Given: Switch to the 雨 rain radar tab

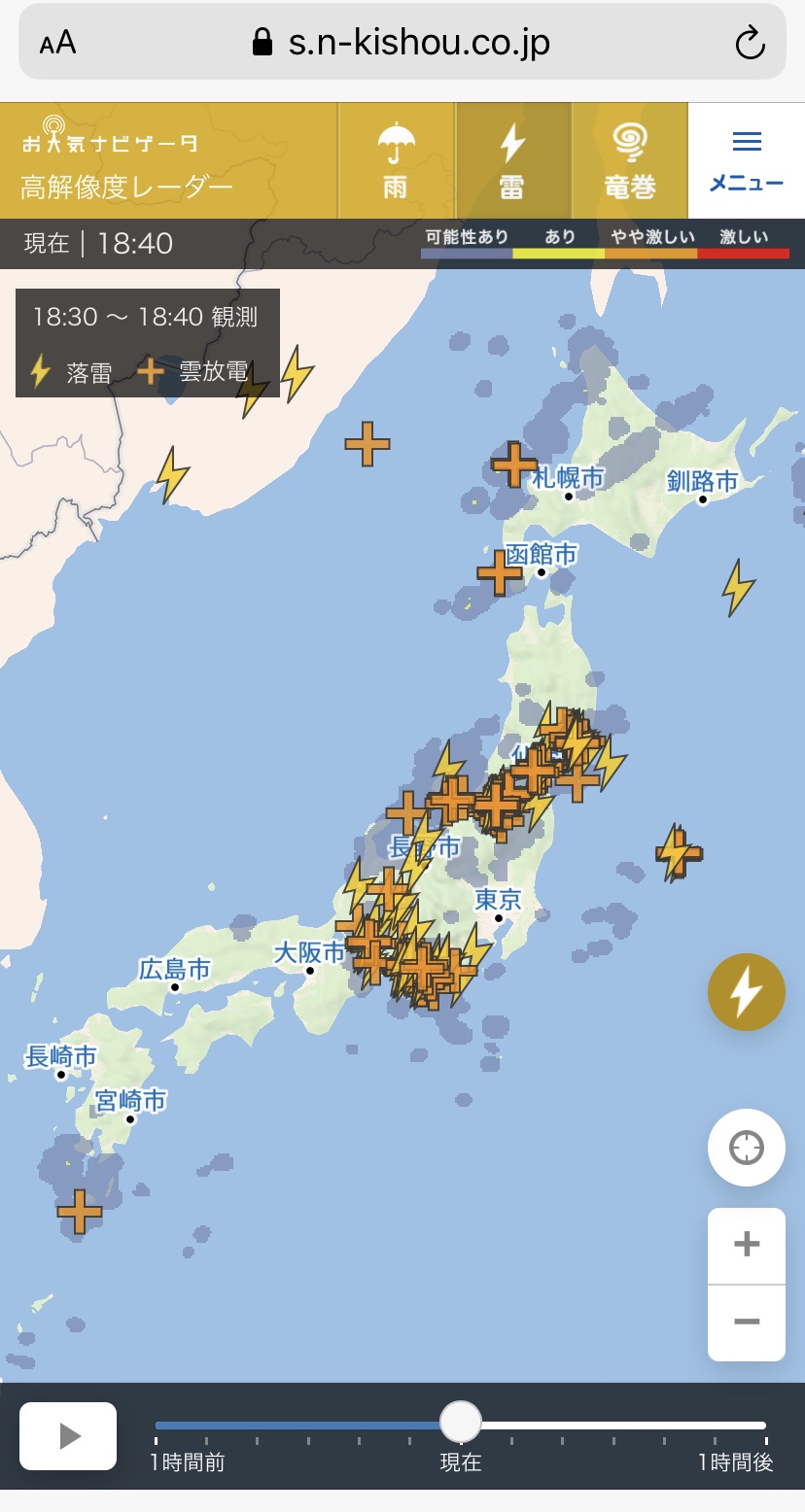Looking at the screenshot, I should pyautogui.click(x=396, y=161).
